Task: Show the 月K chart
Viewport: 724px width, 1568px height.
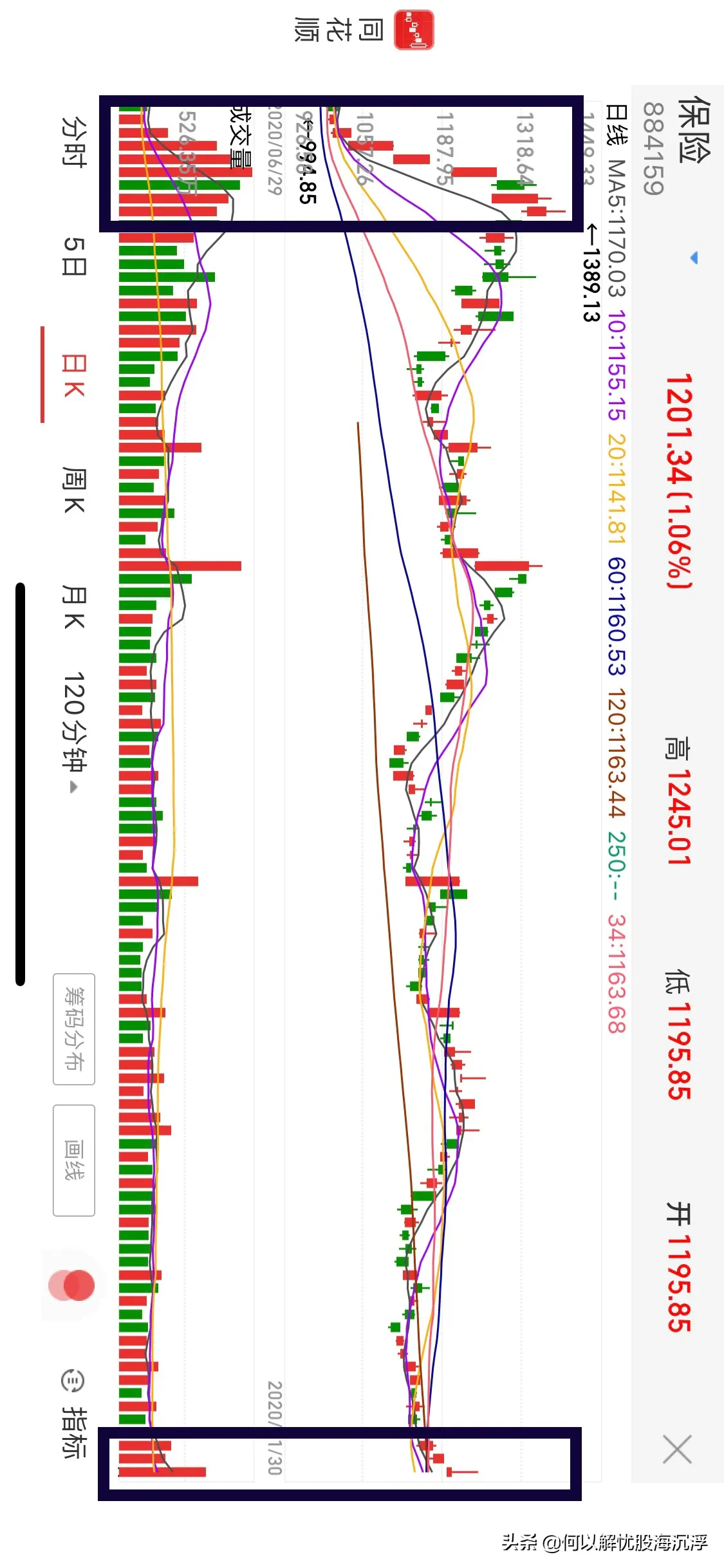Action: [73, 607]
